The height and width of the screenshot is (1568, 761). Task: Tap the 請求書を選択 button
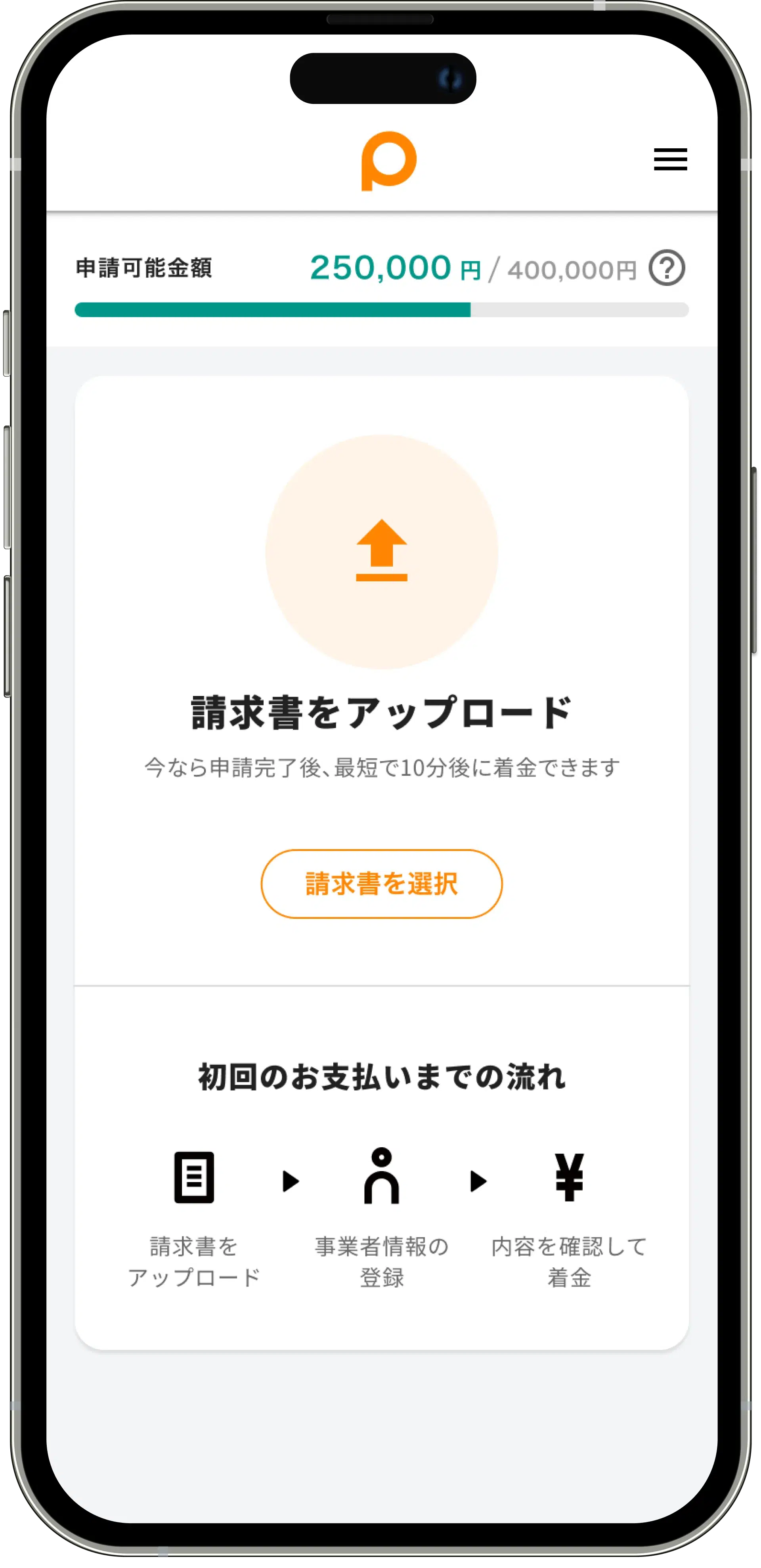[x=381, y=883]
